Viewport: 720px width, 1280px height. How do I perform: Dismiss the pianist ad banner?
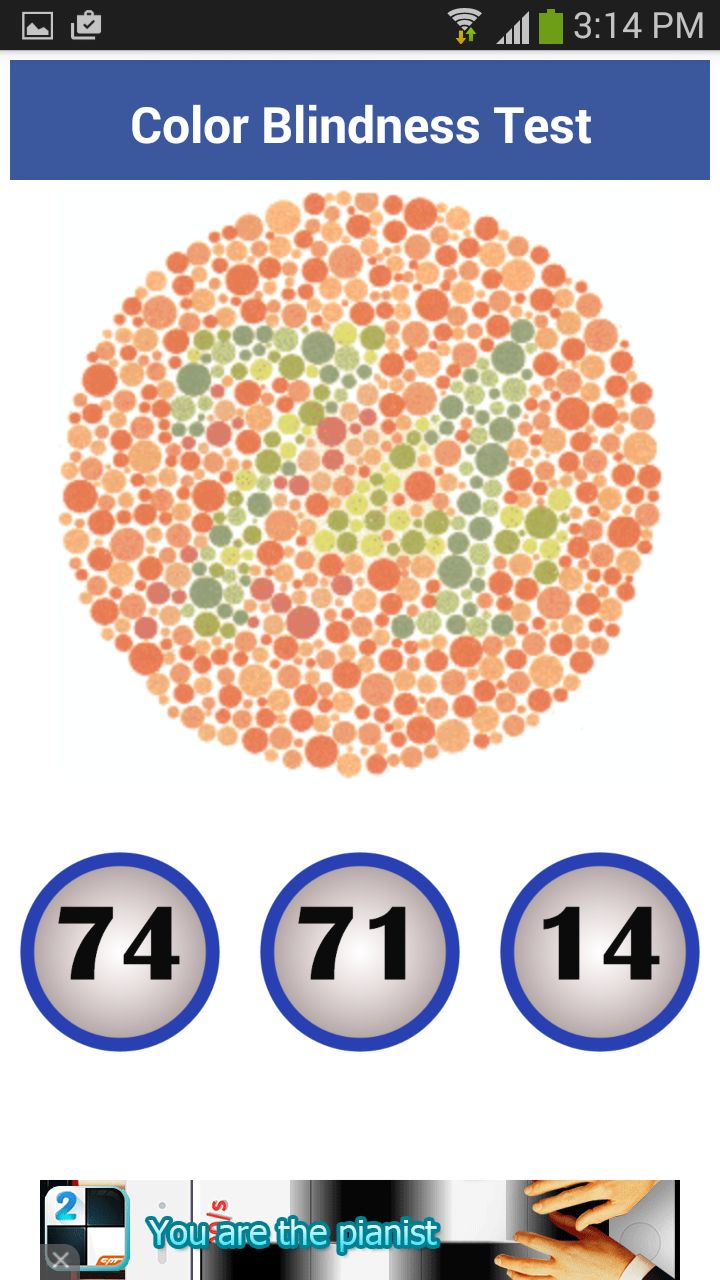tap(60, 1260)
